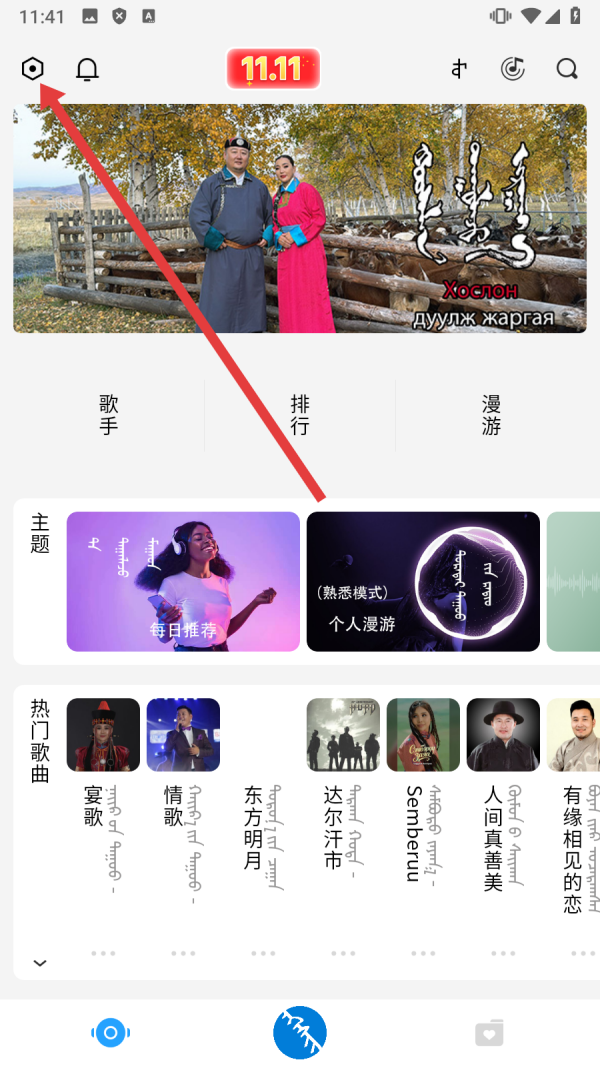Image resolution: width=600 pixels, height=1066 pixels.
Task: Tap the 11.11 promotion badge
Action: click(273, 69)
